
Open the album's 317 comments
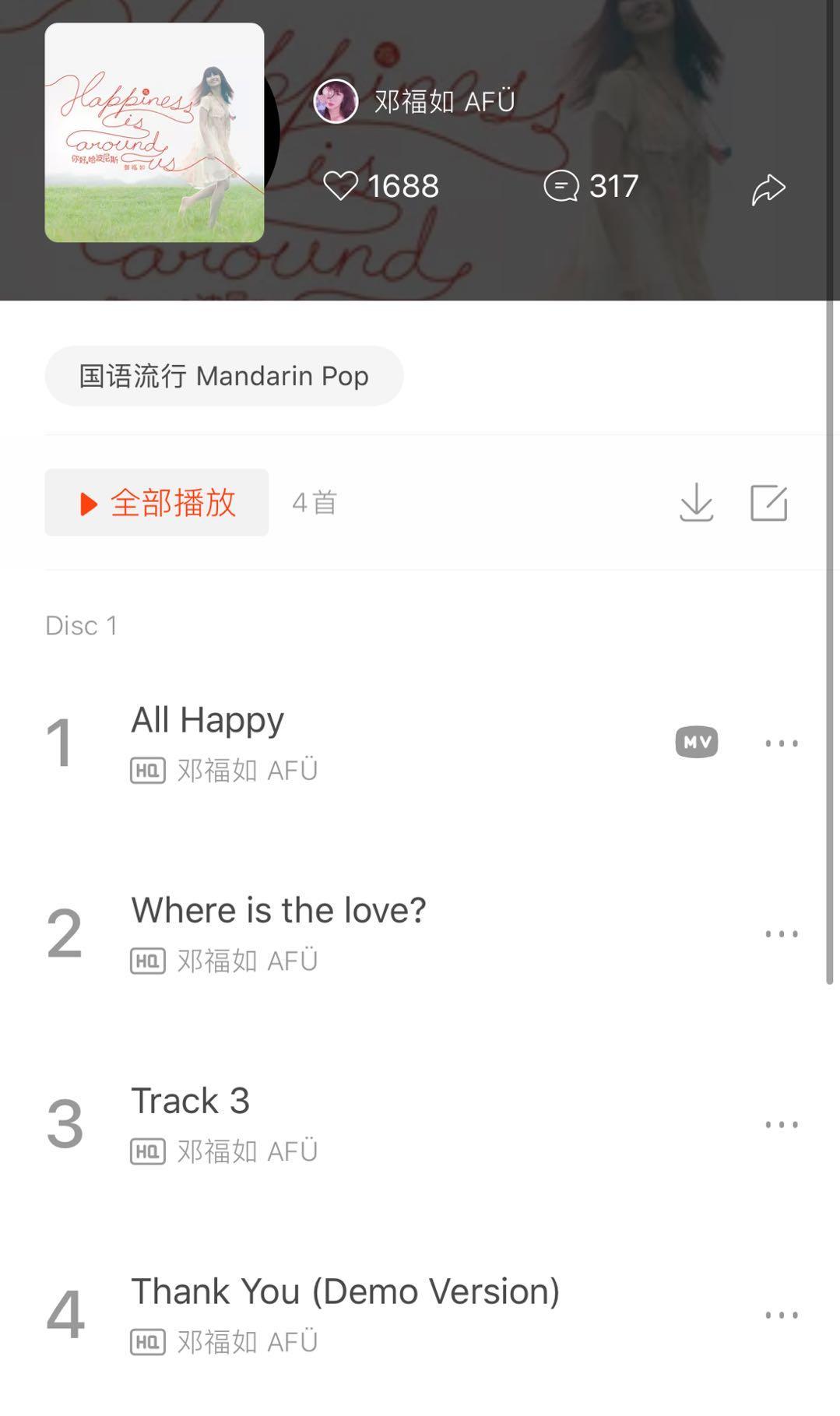pyautogui.click(x=561, y=186)
